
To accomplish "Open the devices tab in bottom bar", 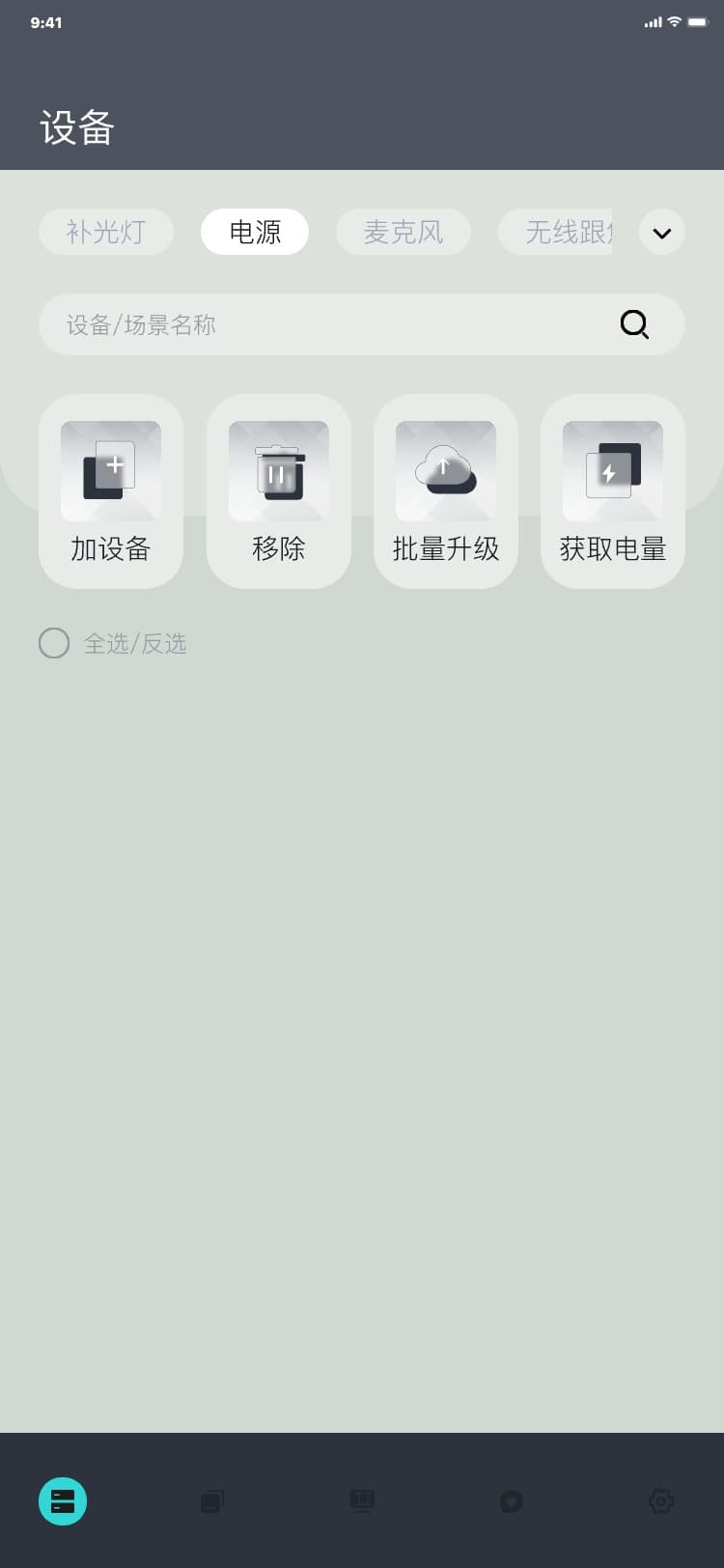I will [x=63, y=1501].
